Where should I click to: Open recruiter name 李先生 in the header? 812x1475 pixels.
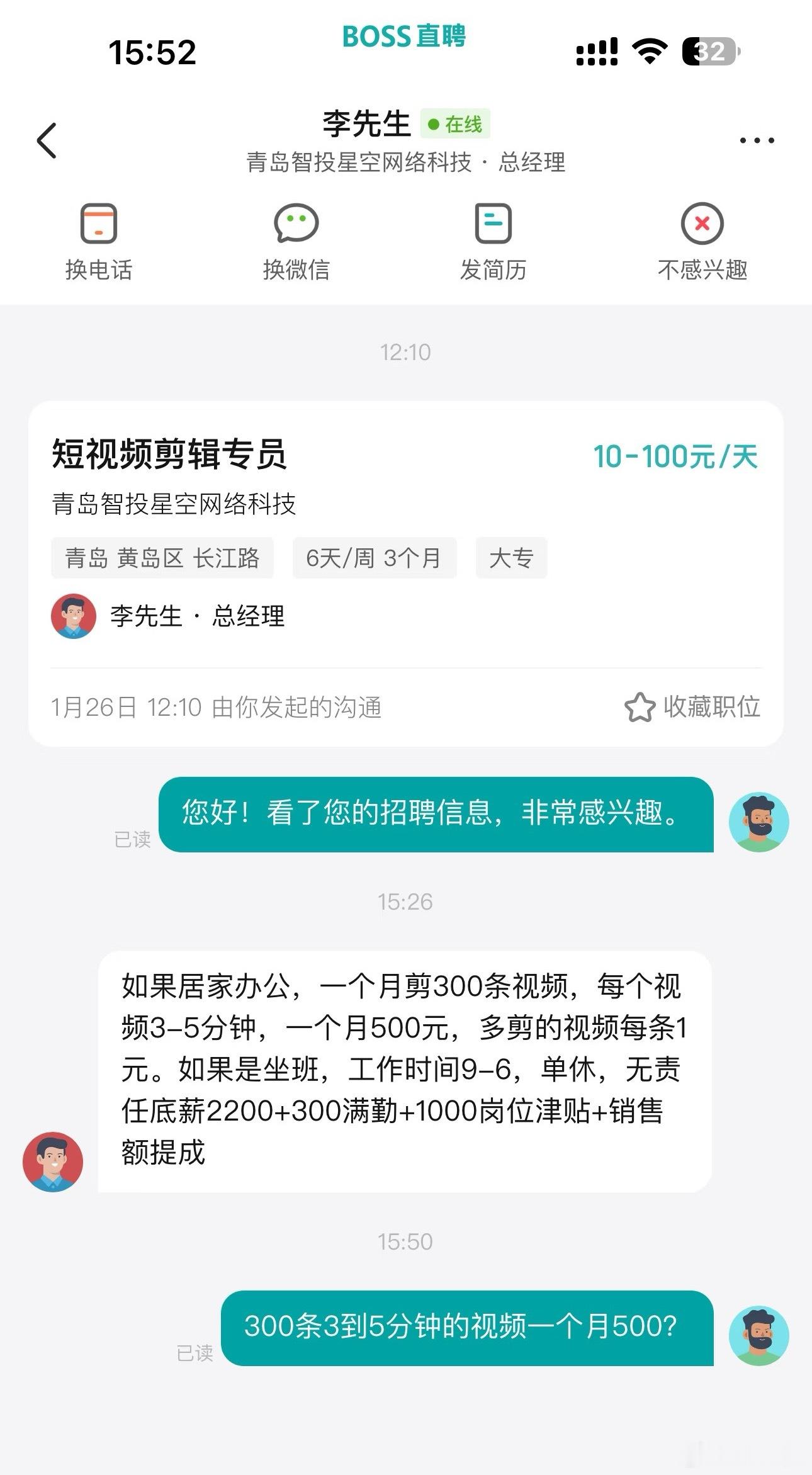(x=363, y=123)
